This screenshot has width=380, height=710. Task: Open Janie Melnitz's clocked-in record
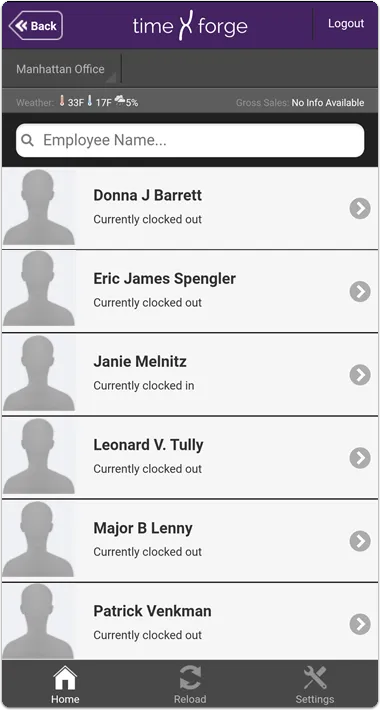(x=190, y=374)
